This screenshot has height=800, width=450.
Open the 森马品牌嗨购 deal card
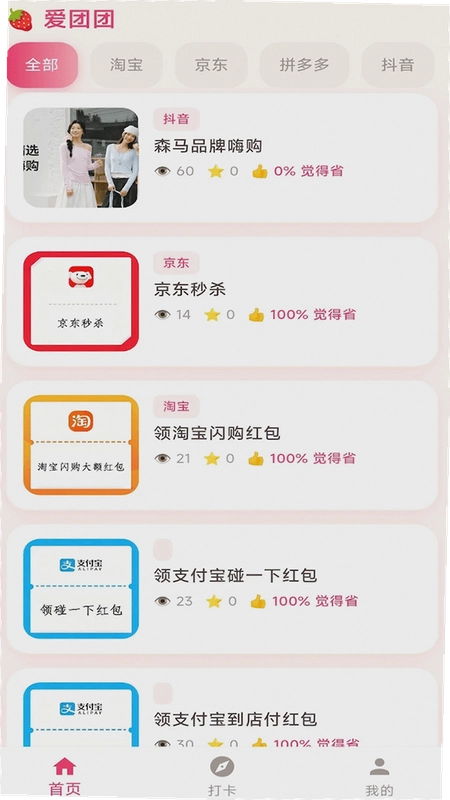pyautogui.click(x=222, y=158)
